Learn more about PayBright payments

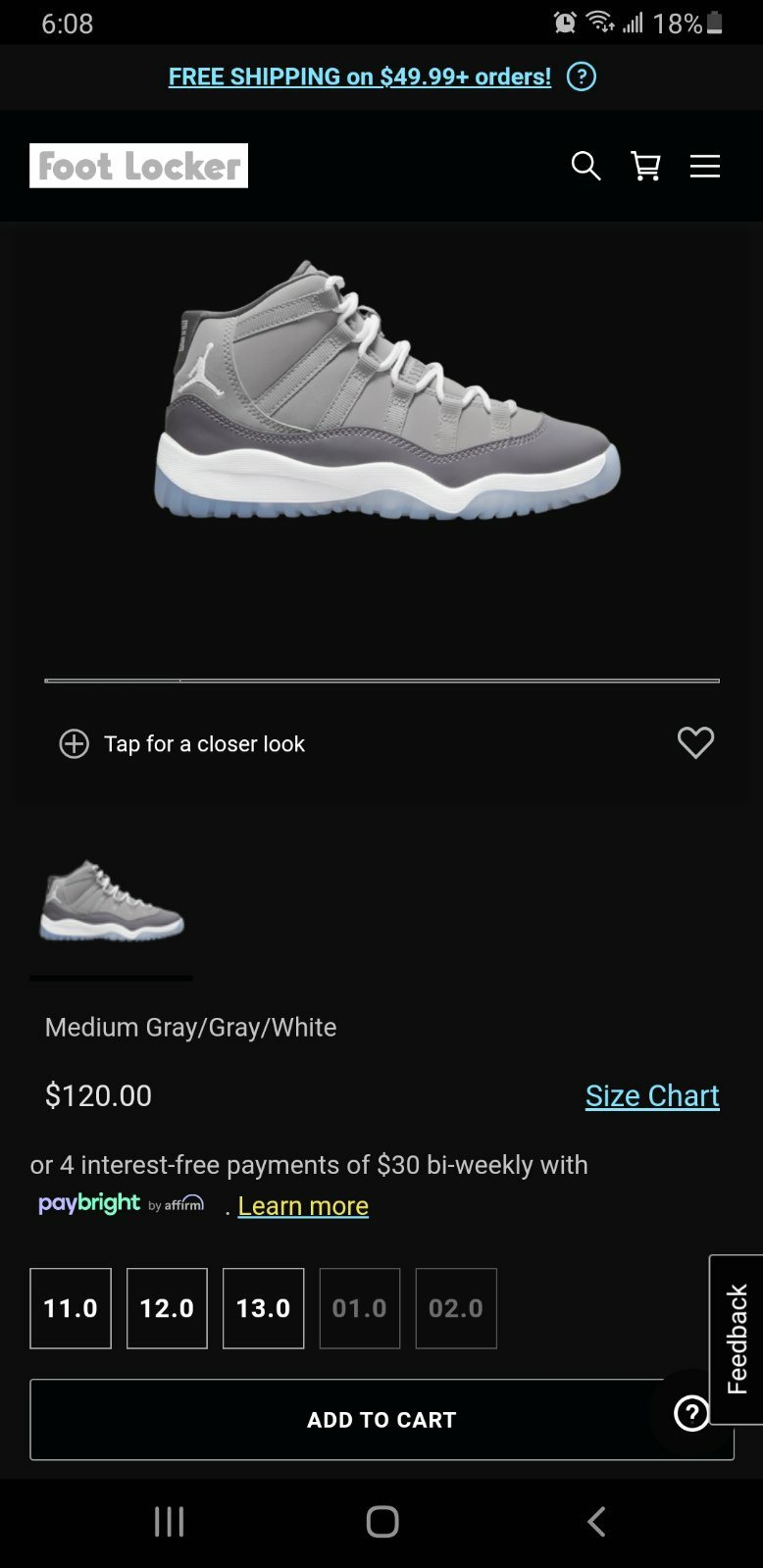[303, 1205]
